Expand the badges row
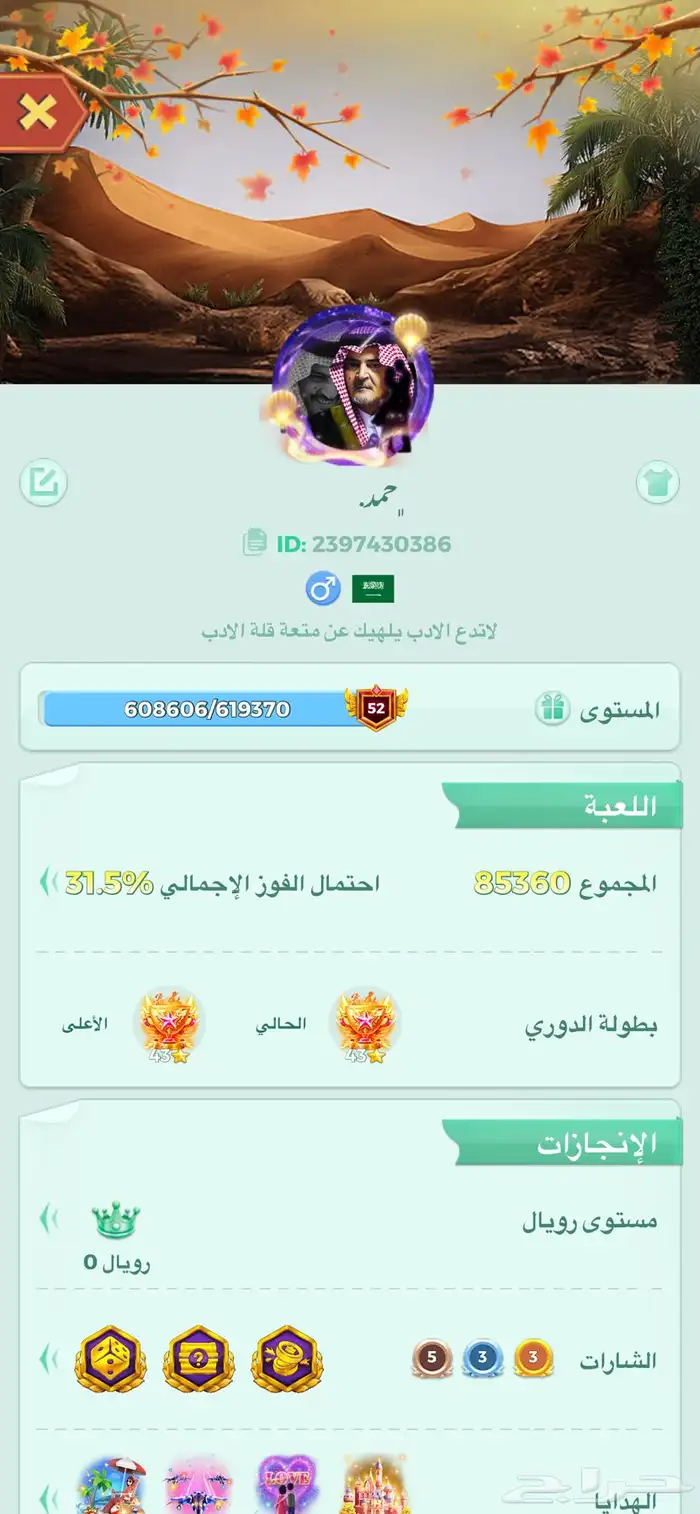The height and width of the screenshot is (1514, 700). [x=47, y=1359]
